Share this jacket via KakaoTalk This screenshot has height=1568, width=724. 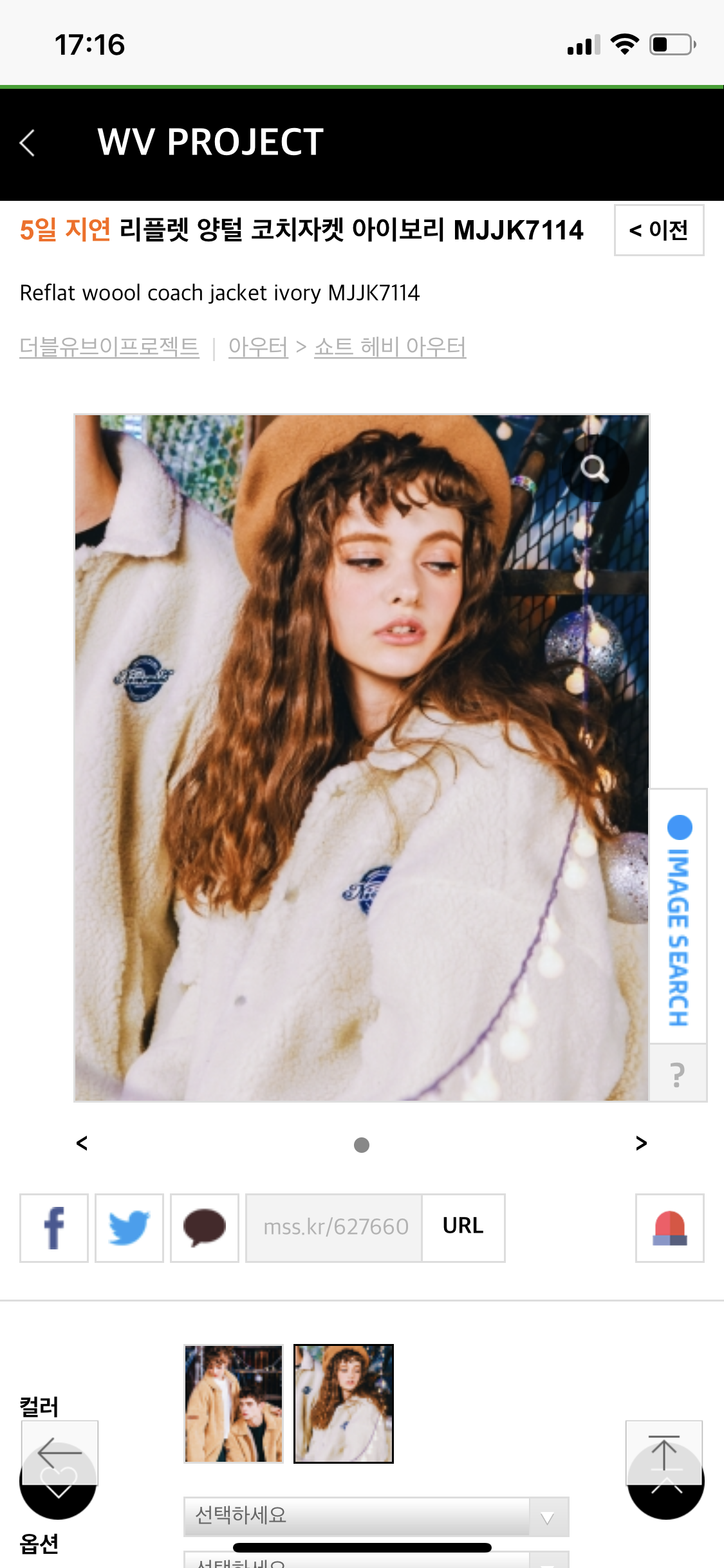click(205, 1227)
